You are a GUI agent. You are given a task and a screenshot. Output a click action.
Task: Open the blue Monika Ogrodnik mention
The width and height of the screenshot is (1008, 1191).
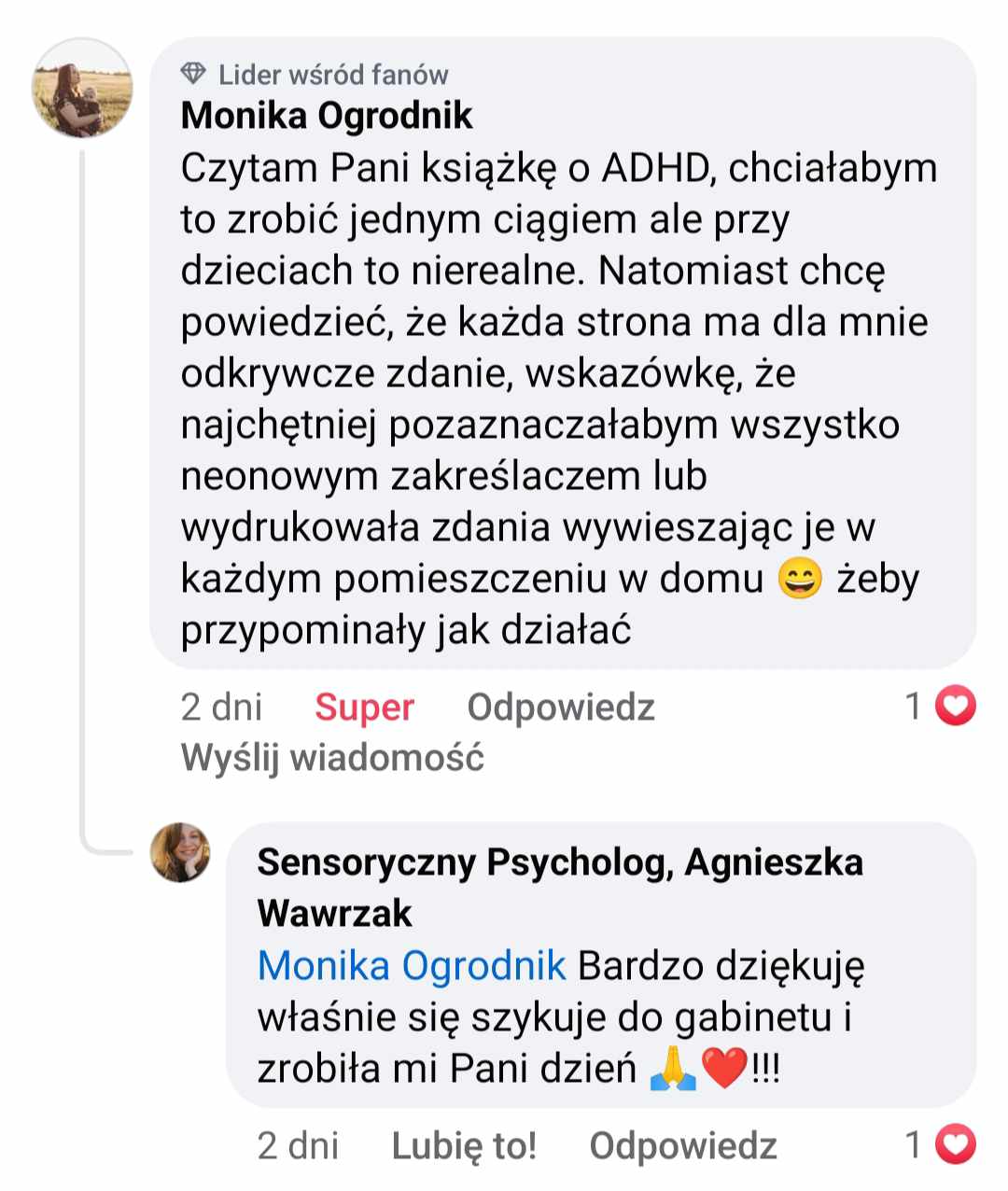click(412, 965)
